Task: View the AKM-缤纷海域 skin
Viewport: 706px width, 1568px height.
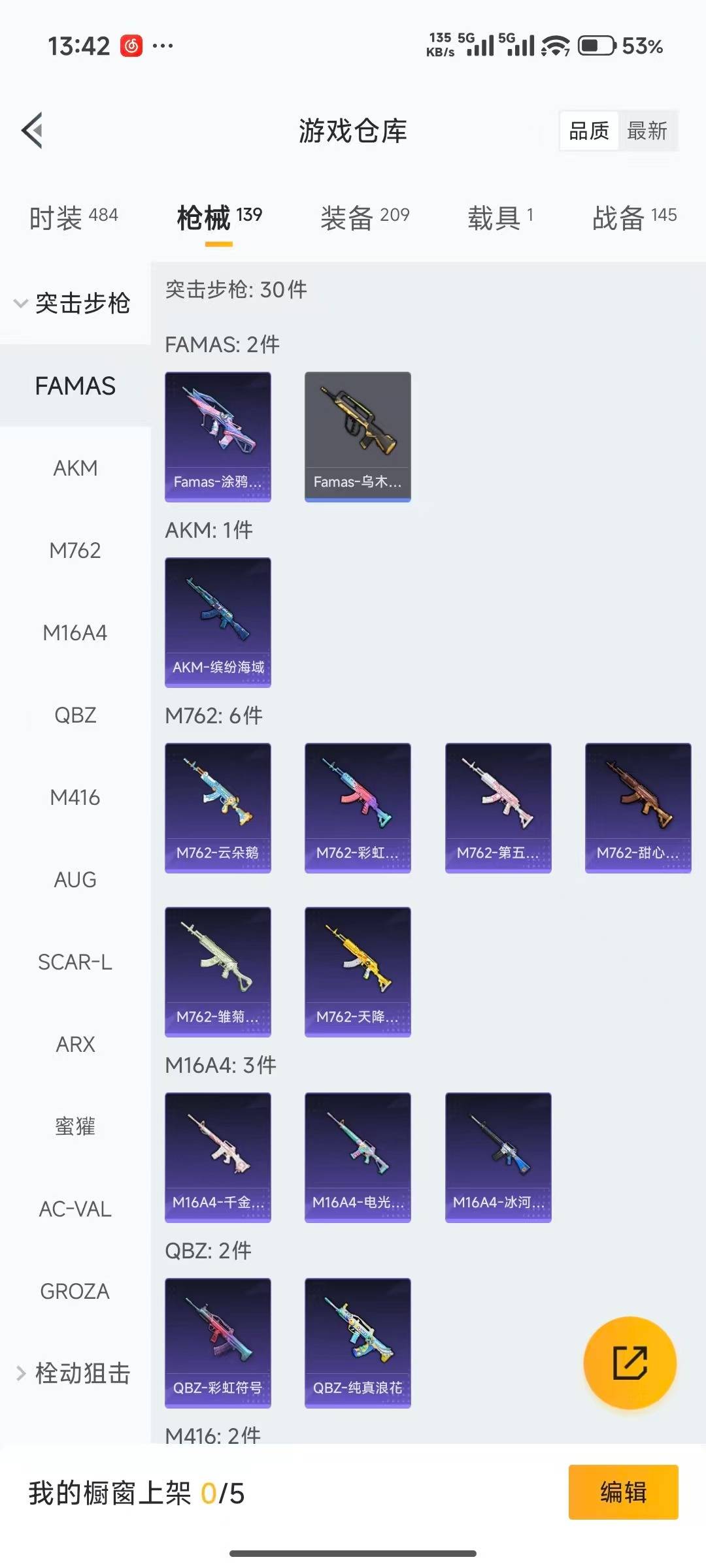Action: click(x=218, y=622)
